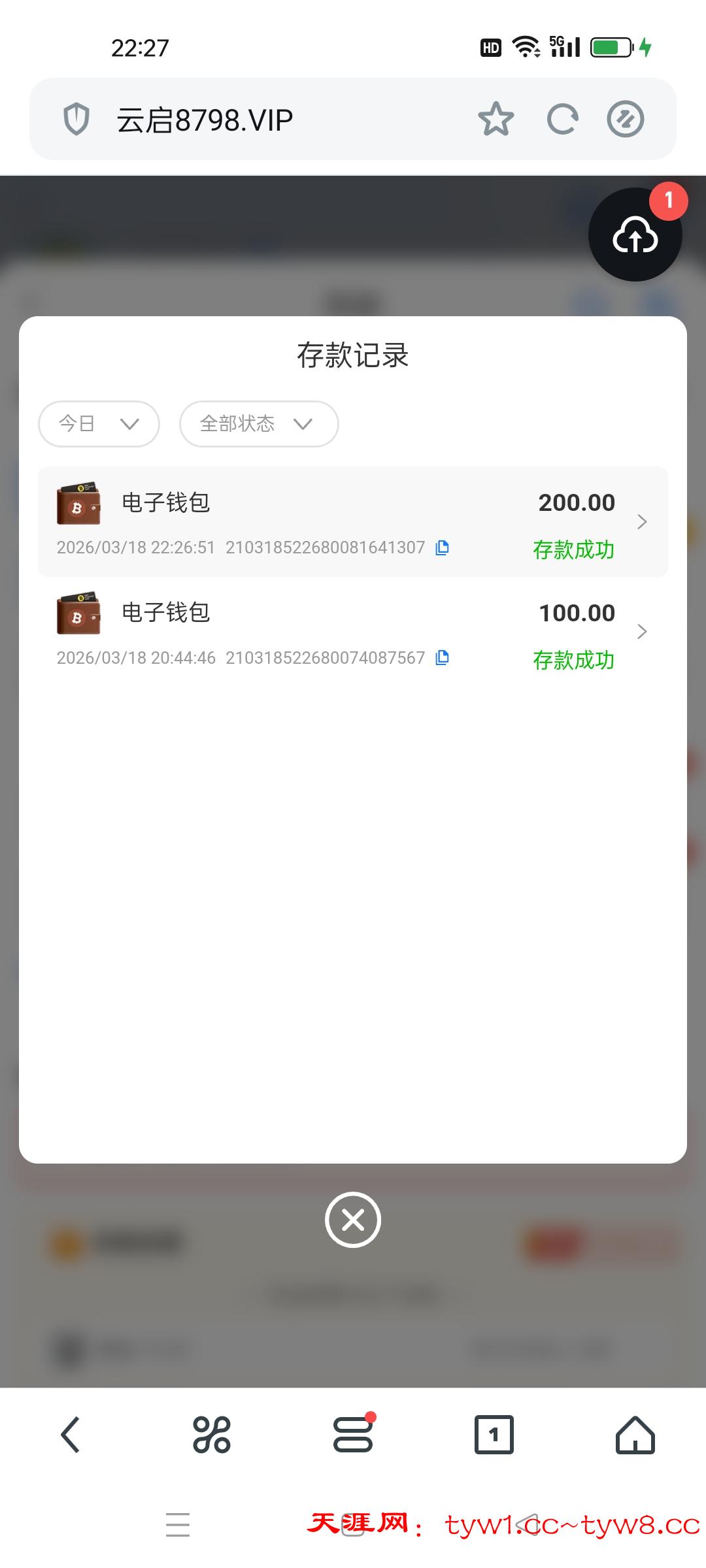Open the browser tools grid menu
Screen dimensions: 706x1568
[212, 1435]
